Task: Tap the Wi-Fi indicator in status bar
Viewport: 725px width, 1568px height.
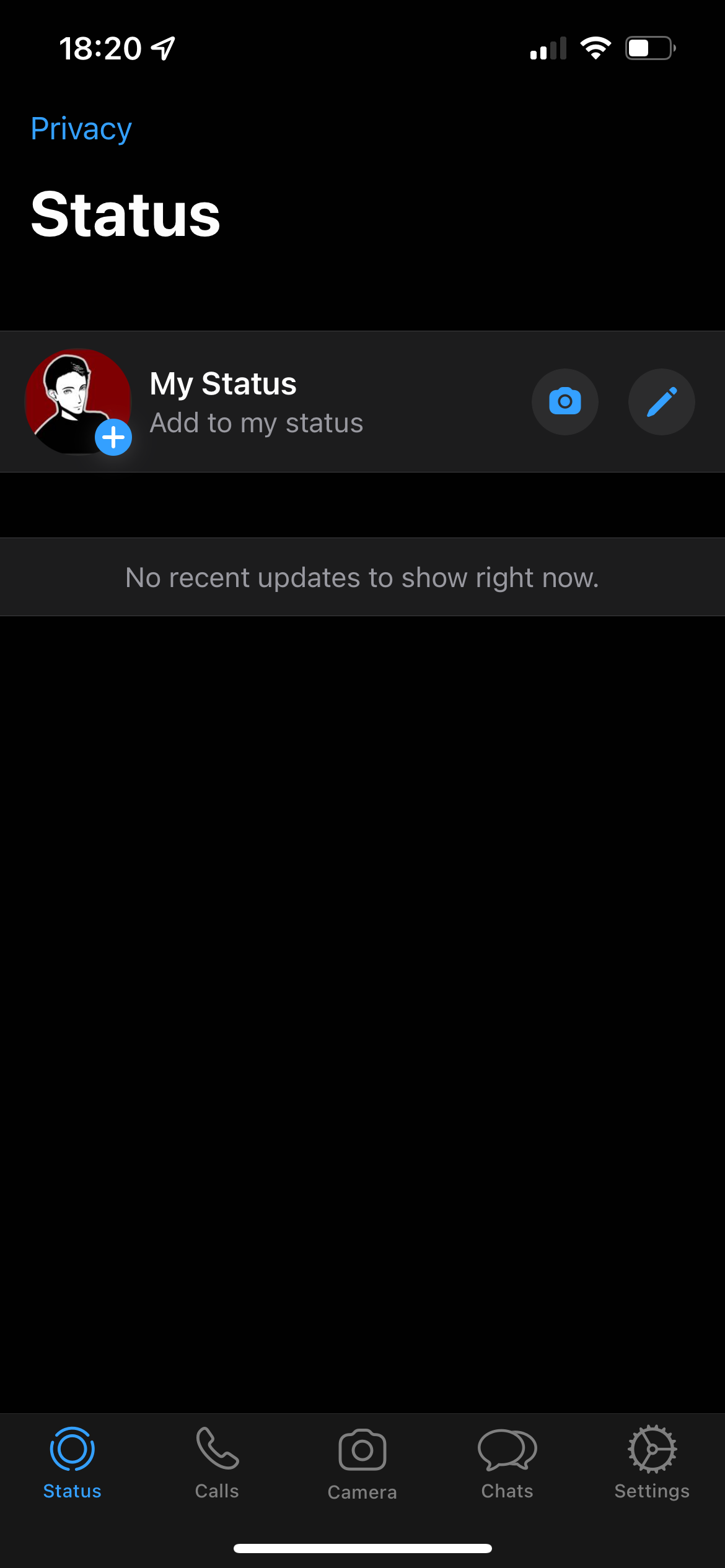Action: (597, 47)
